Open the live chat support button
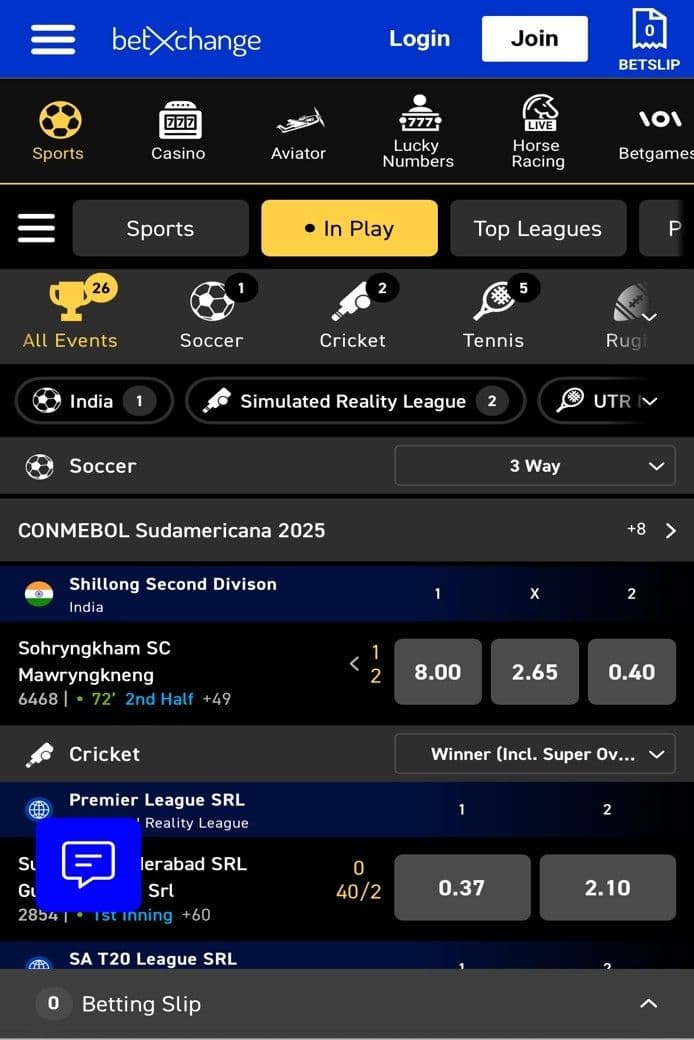Screen dimensions: 694x1040 (x=88, y=864)
